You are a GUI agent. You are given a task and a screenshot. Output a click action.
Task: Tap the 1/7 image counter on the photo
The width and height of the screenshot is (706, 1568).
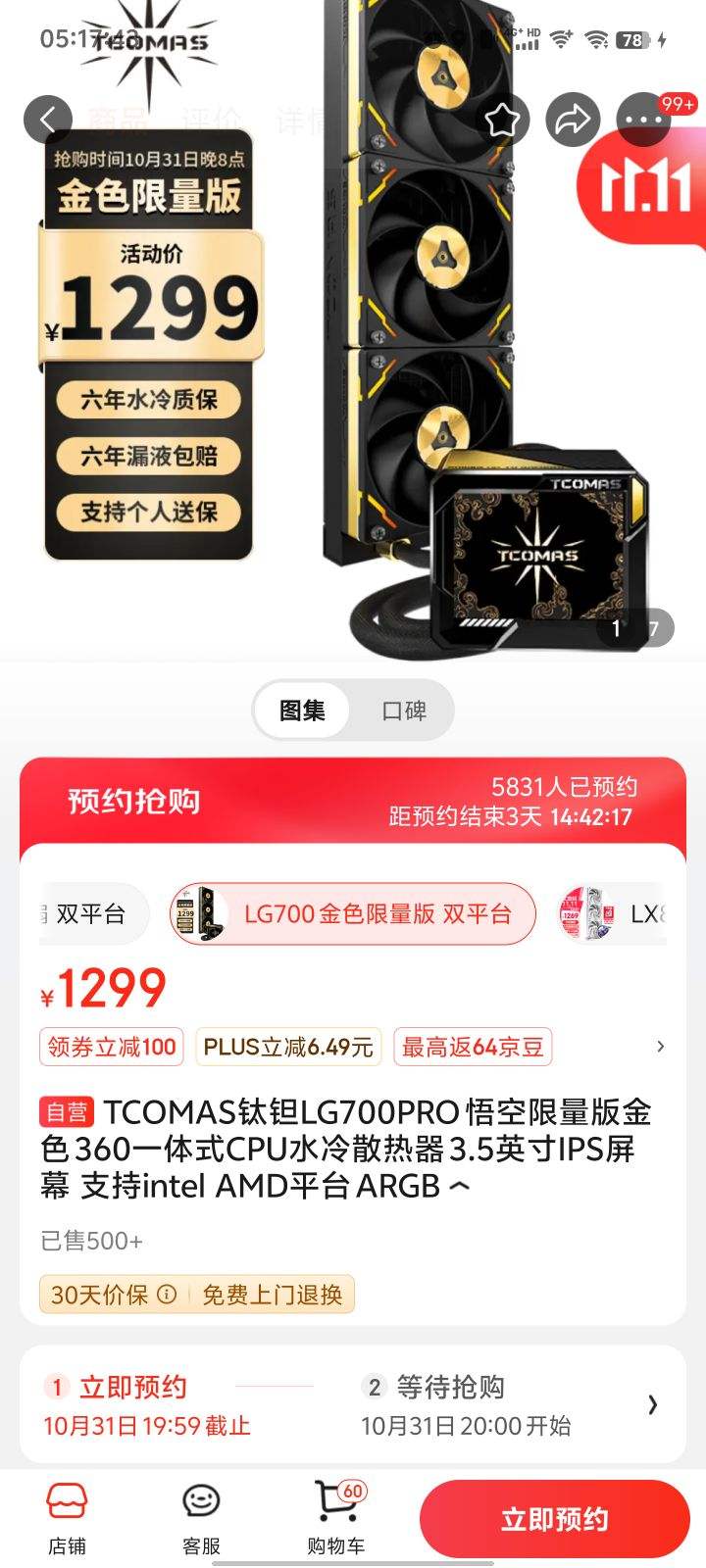(634, 631)
